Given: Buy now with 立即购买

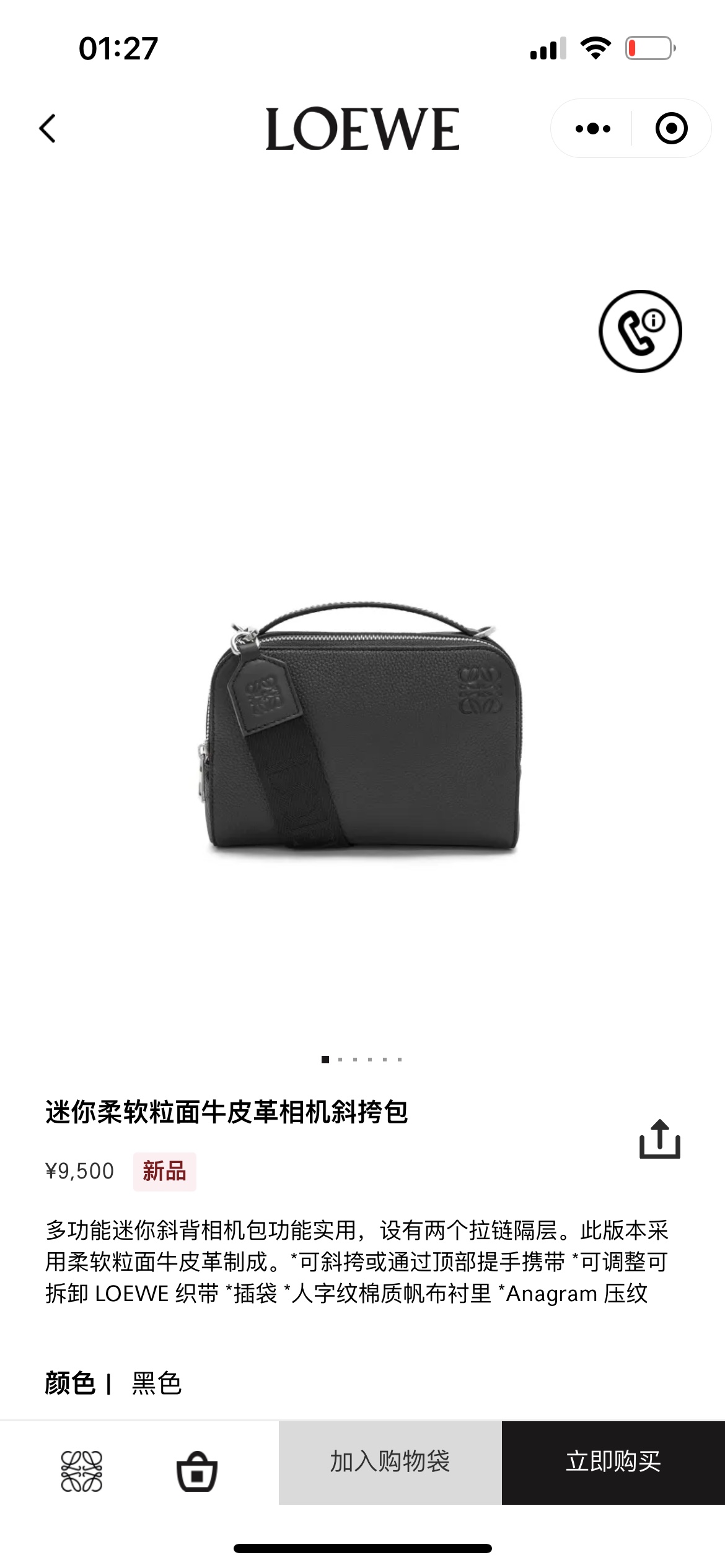Looking at the screenshot, I should 613,1461.
